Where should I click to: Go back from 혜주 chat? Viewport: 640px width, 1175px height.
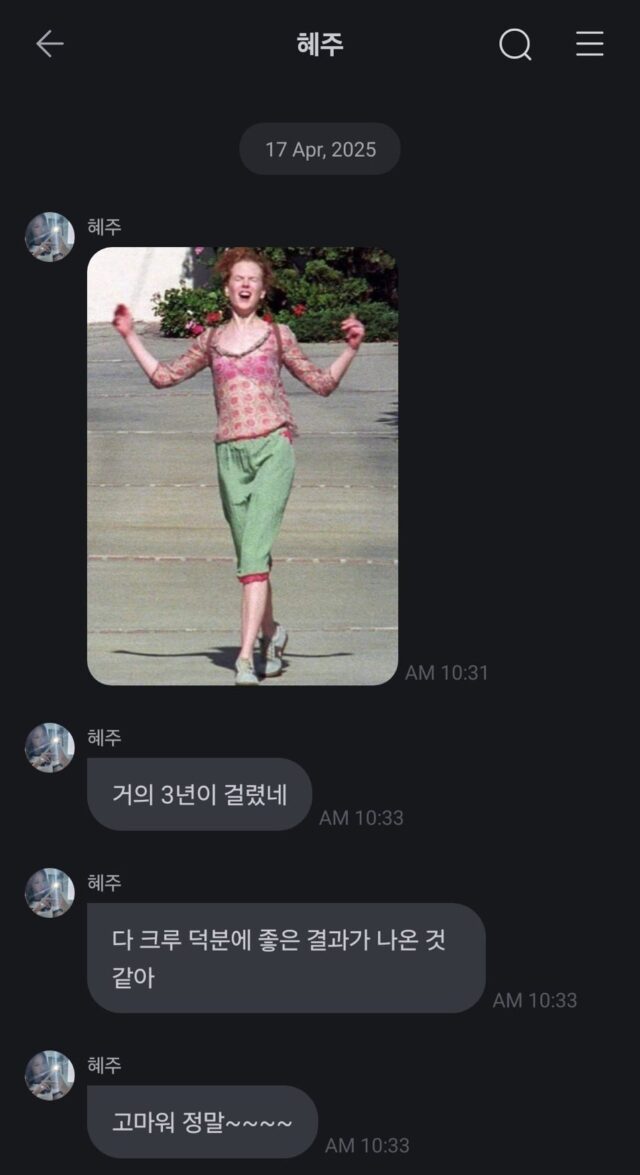point(49,43)
